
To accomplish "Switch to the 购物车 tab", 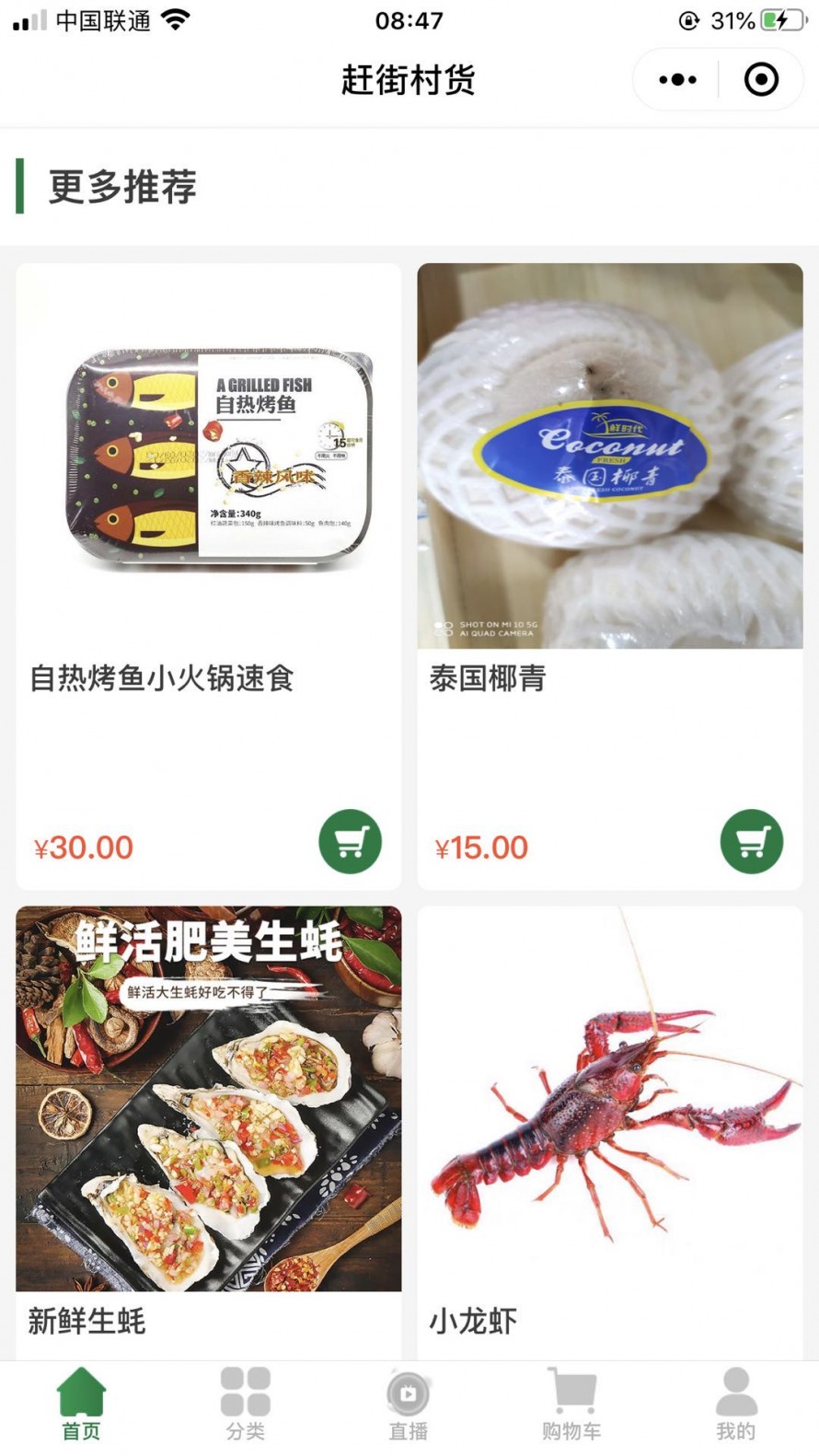I will pos(571,1404).
